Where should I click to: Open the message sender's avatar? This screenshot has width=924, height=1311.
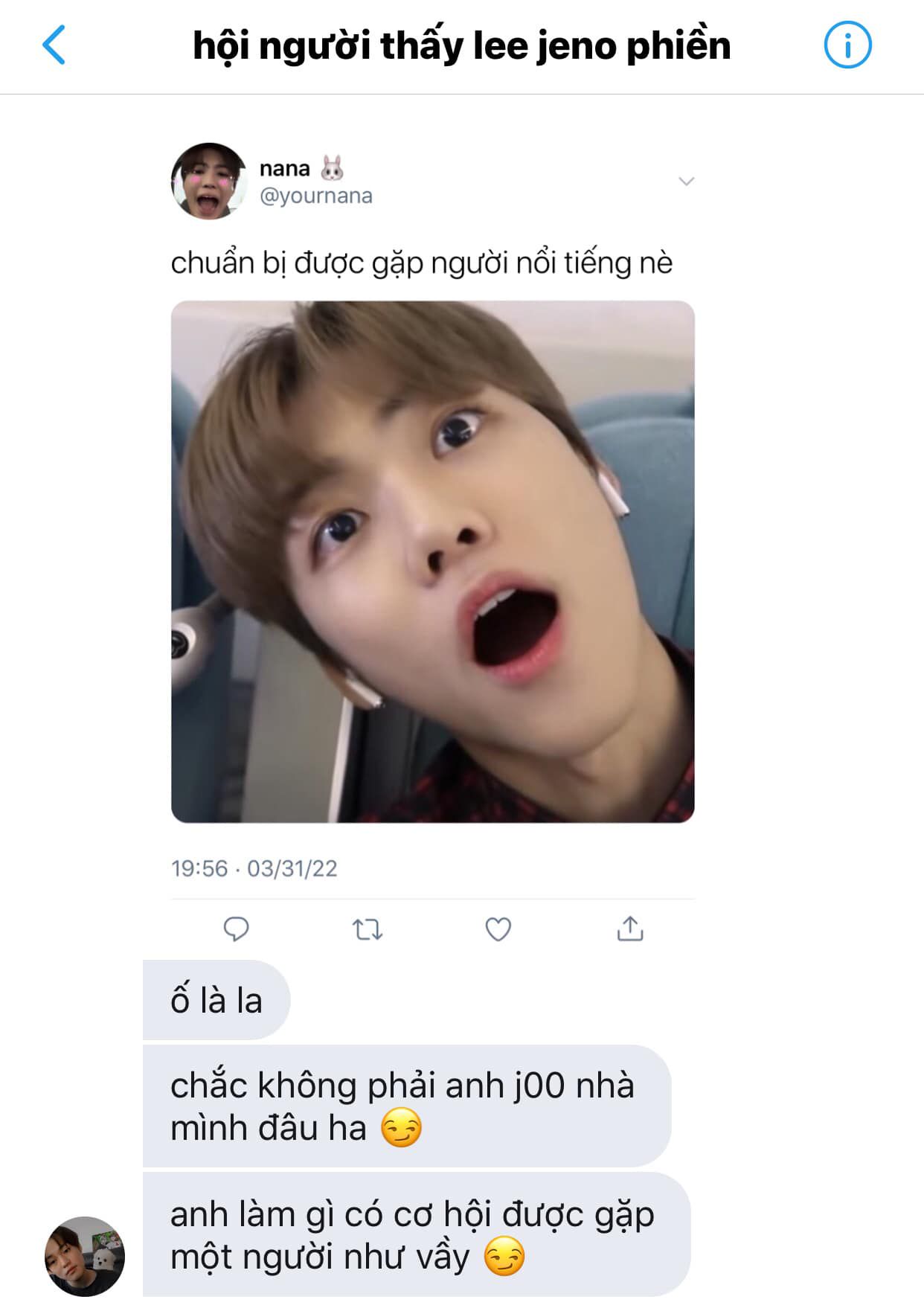pyautogui.click(x=84, y=1256)
